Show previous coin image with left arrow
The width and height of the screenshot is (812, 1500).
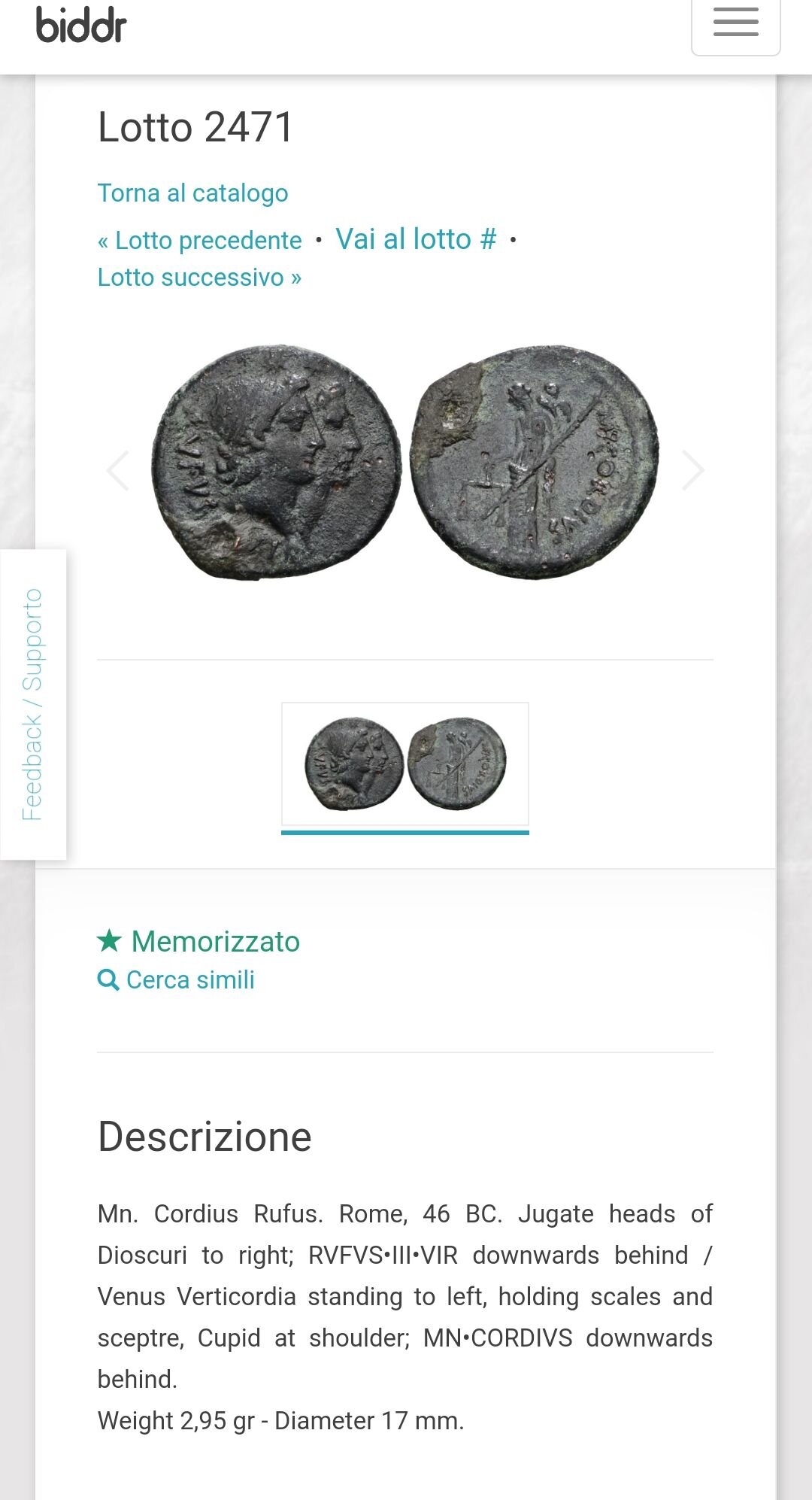[118, 471]
